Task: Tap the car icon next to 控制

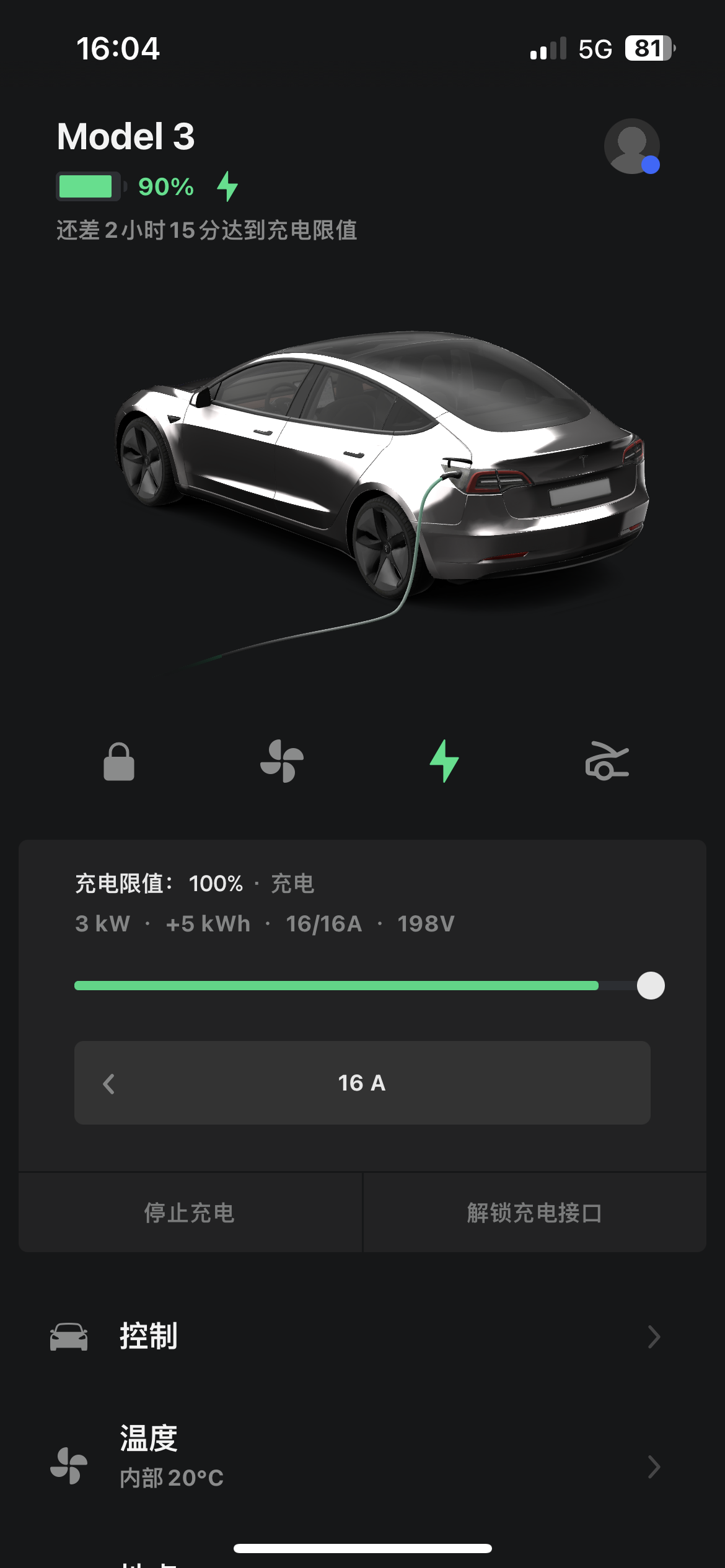Action: (x=69, y=1336)
